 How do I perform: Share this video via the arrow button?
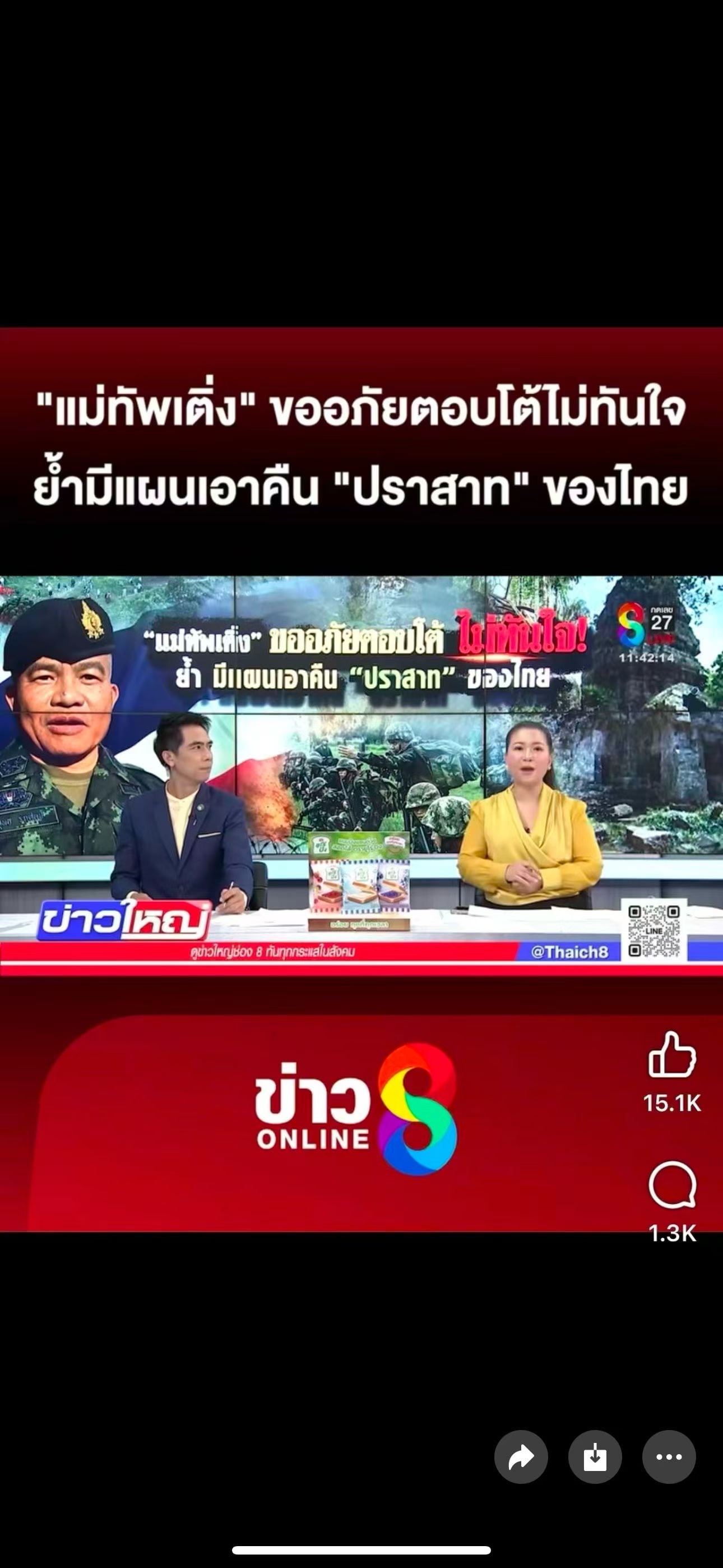point(521,1456)
